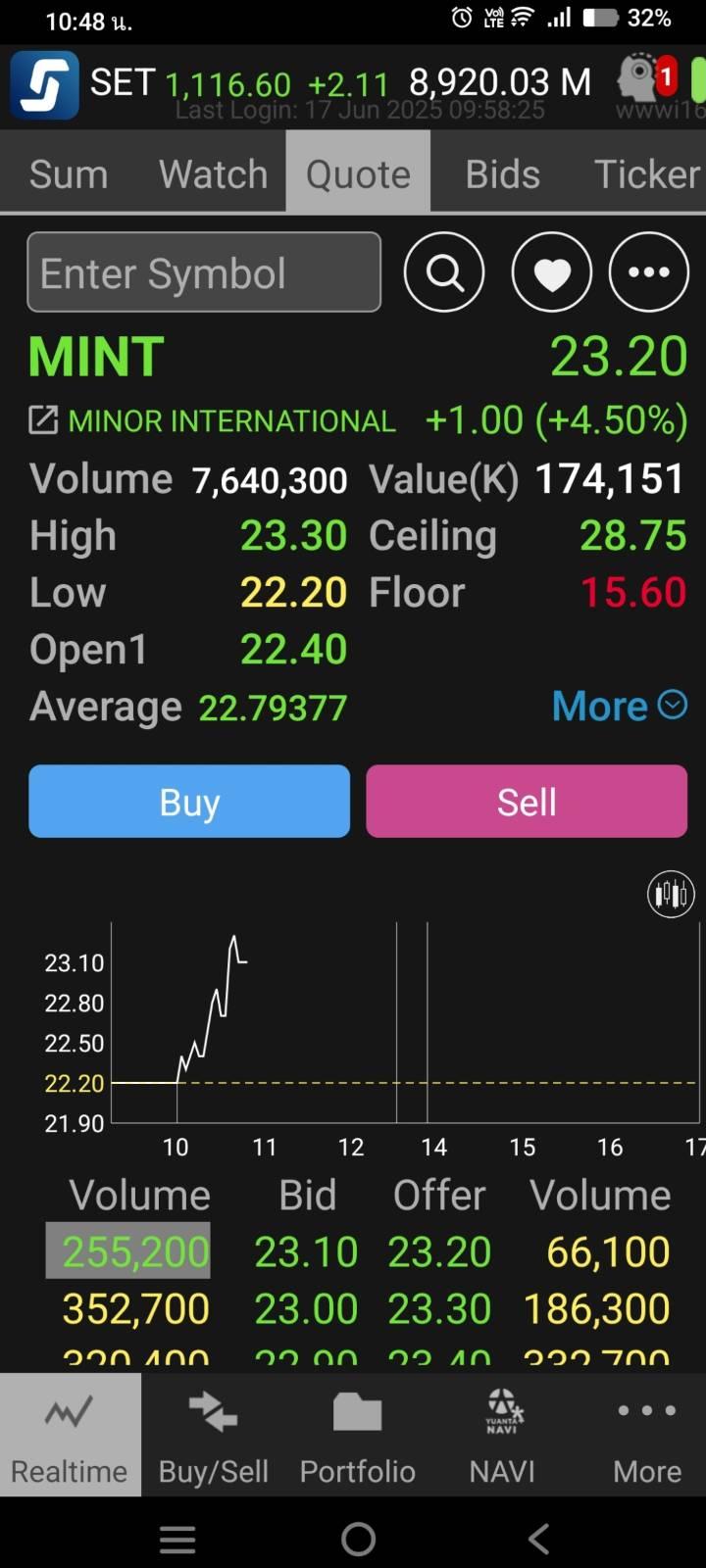Tap the pink Sell button
The width and height of the screenshot is (706, 1568).
[x=527, y=802]
